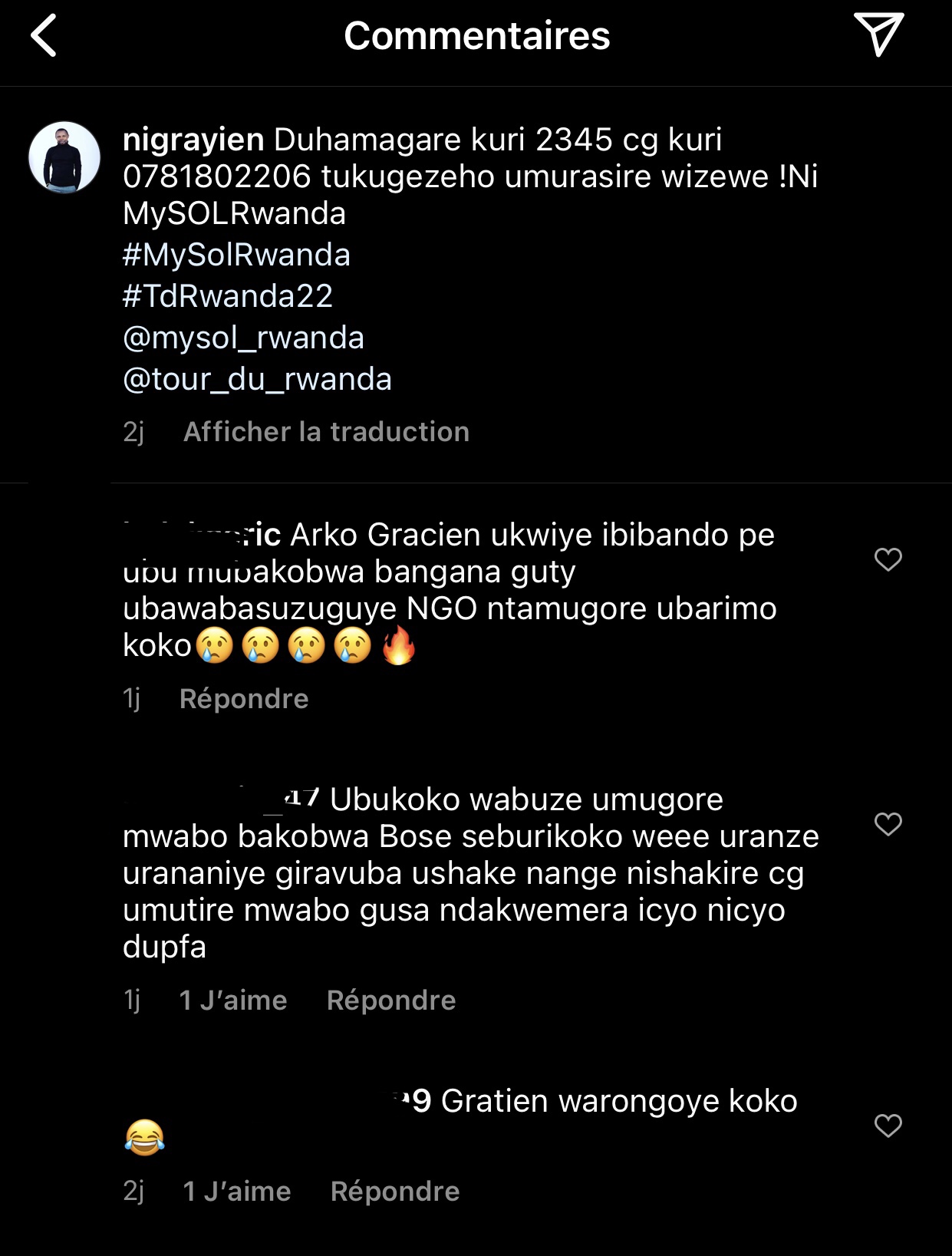952x1256 pixels.
Task: Reply to the Ubukoko wabuze umugore comment
Action: pyautogui.click(x=391, y=1001)
